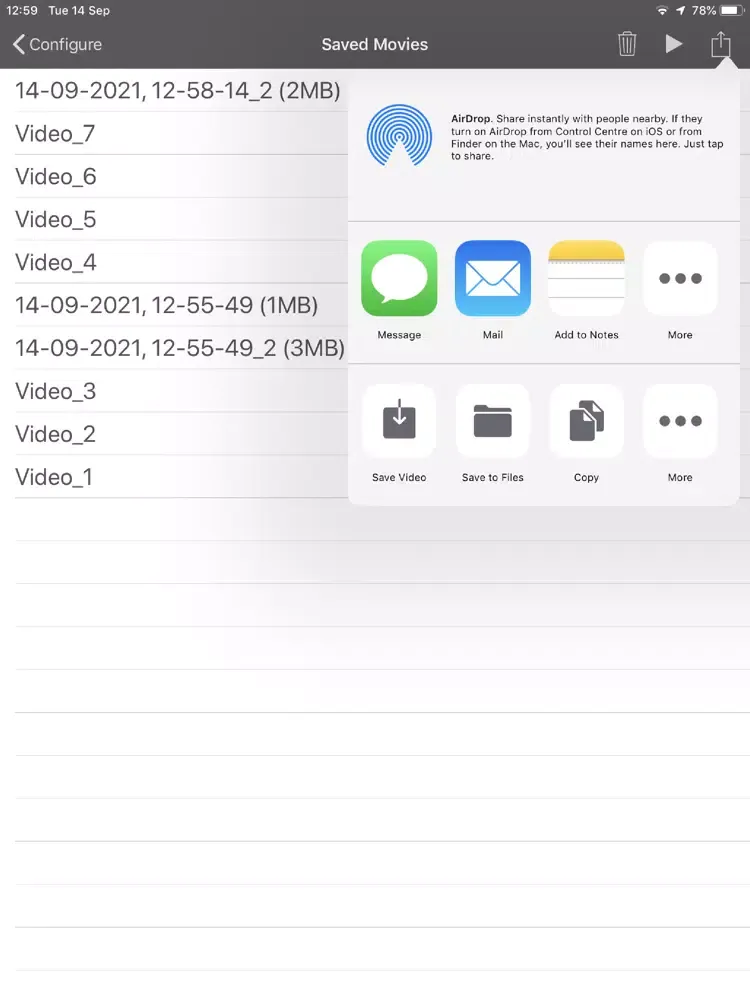Image resolution: width=750 pixels, height=1000 pixels.
Task: Open More apps next to Add to Notes
Action: pos(680,279)
